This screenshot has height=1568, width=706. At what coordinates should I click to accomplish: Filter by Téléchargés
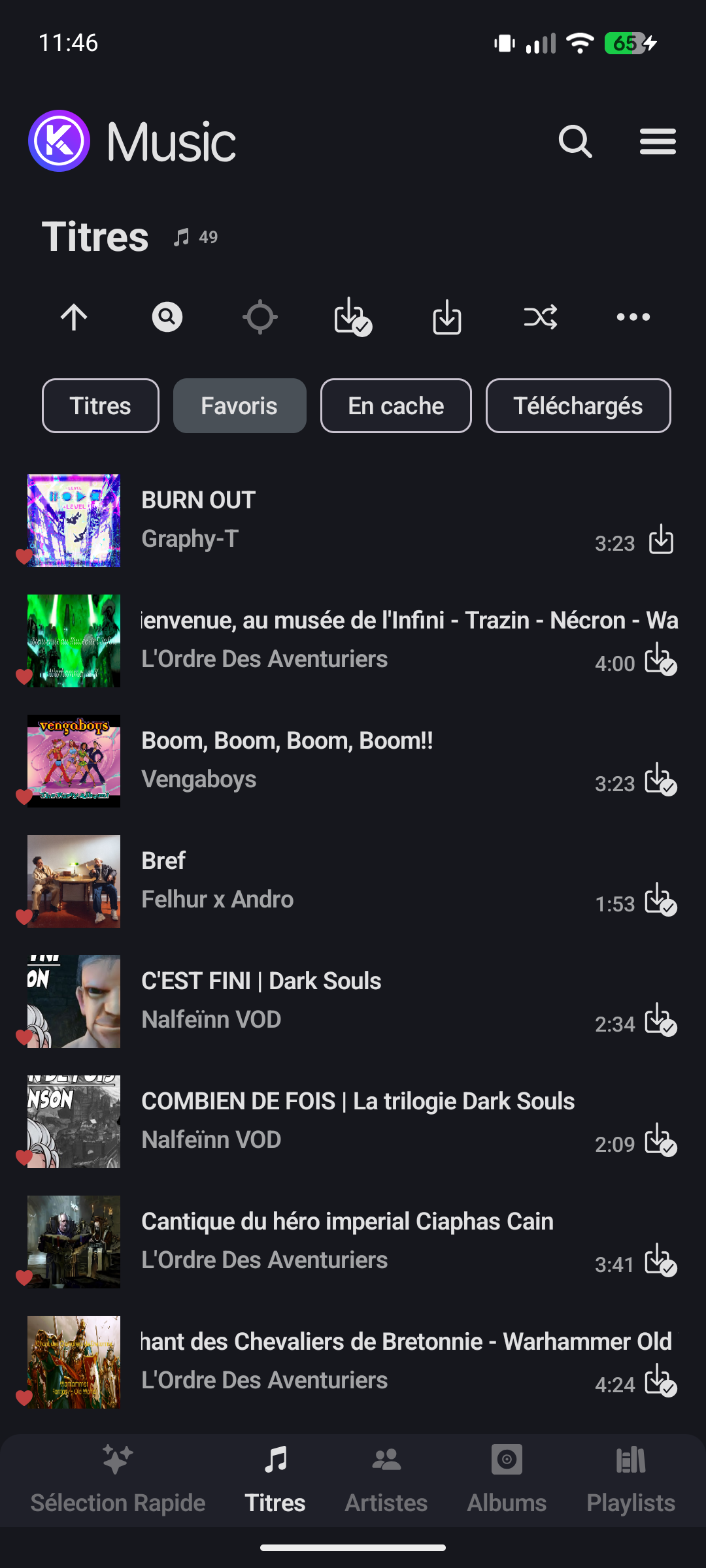tap(578, 406)
